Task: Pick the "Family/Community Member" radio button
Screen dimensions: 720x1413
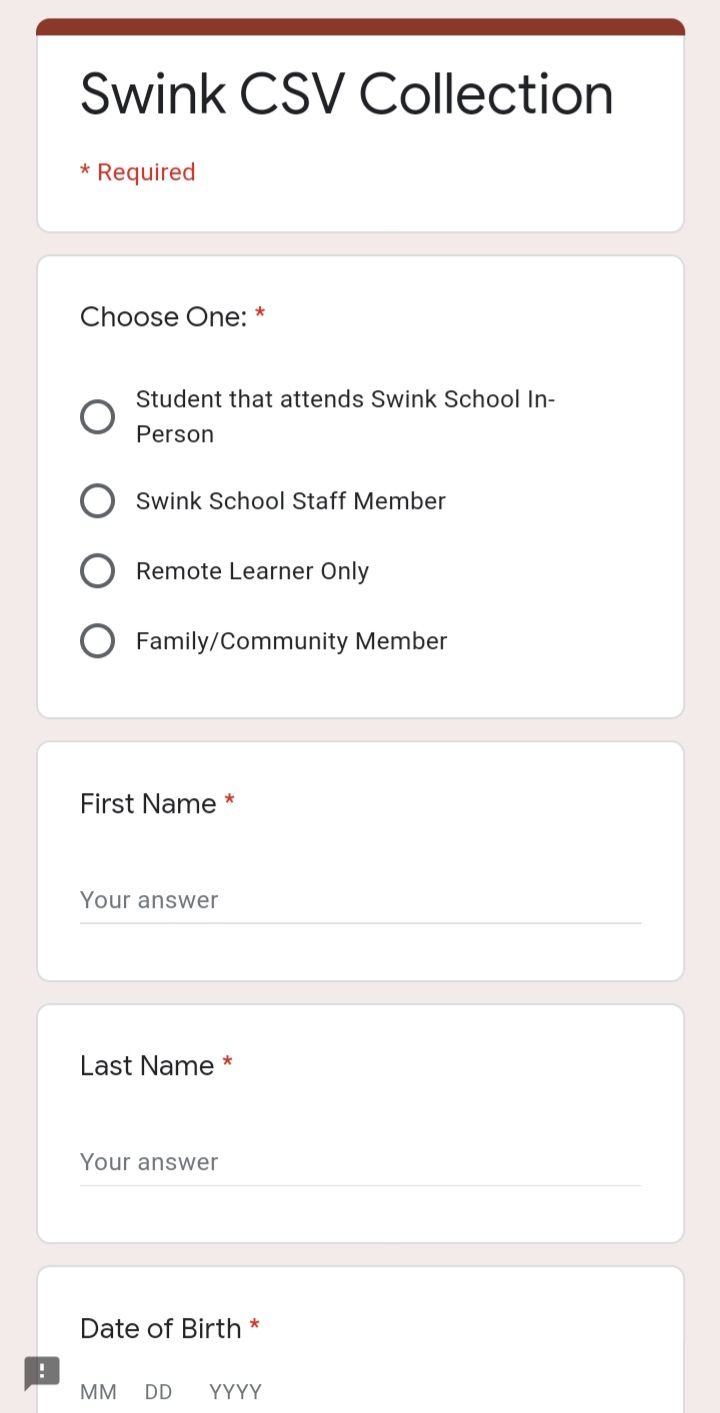Action: (97, 640)
